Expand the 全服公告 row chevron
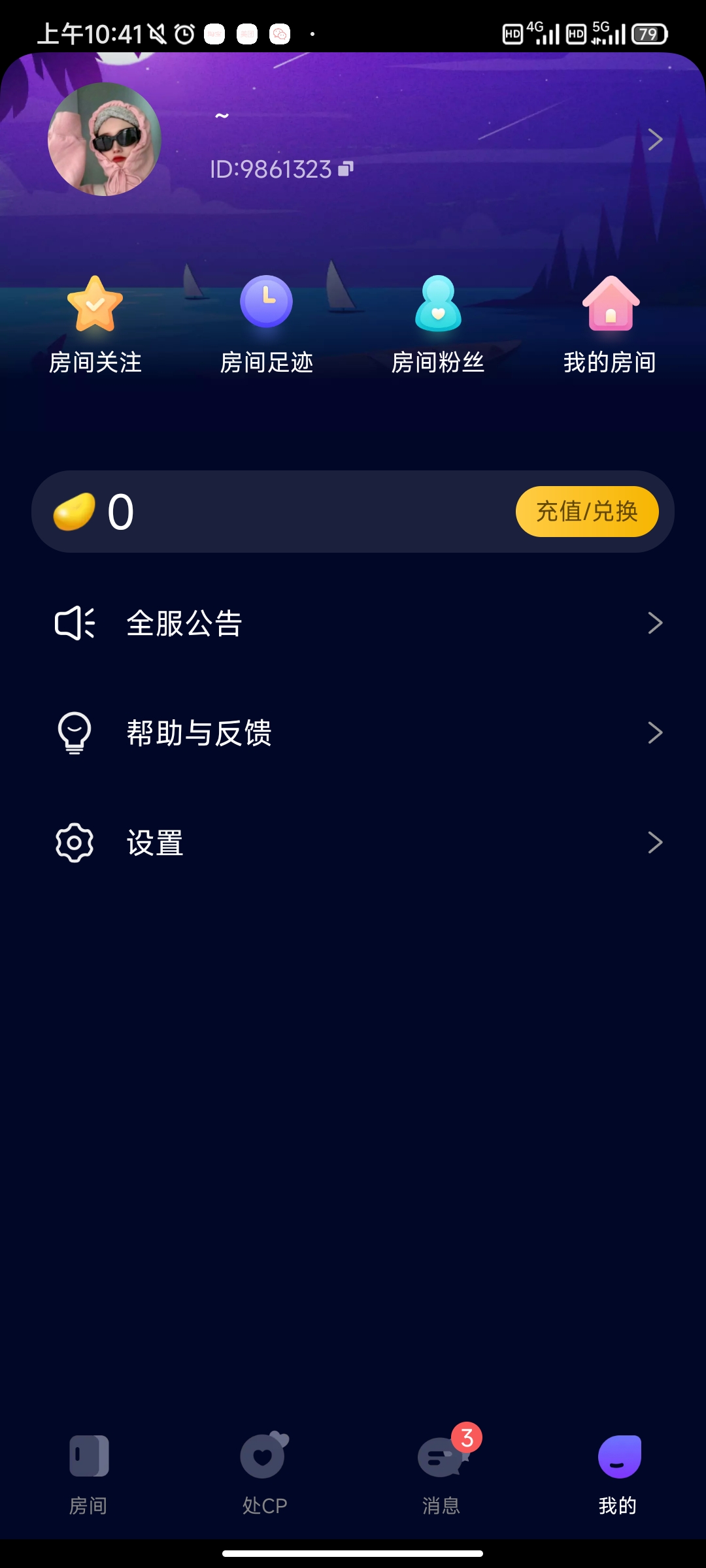Screen dimensions: 706x1568 tap(656, 623)
